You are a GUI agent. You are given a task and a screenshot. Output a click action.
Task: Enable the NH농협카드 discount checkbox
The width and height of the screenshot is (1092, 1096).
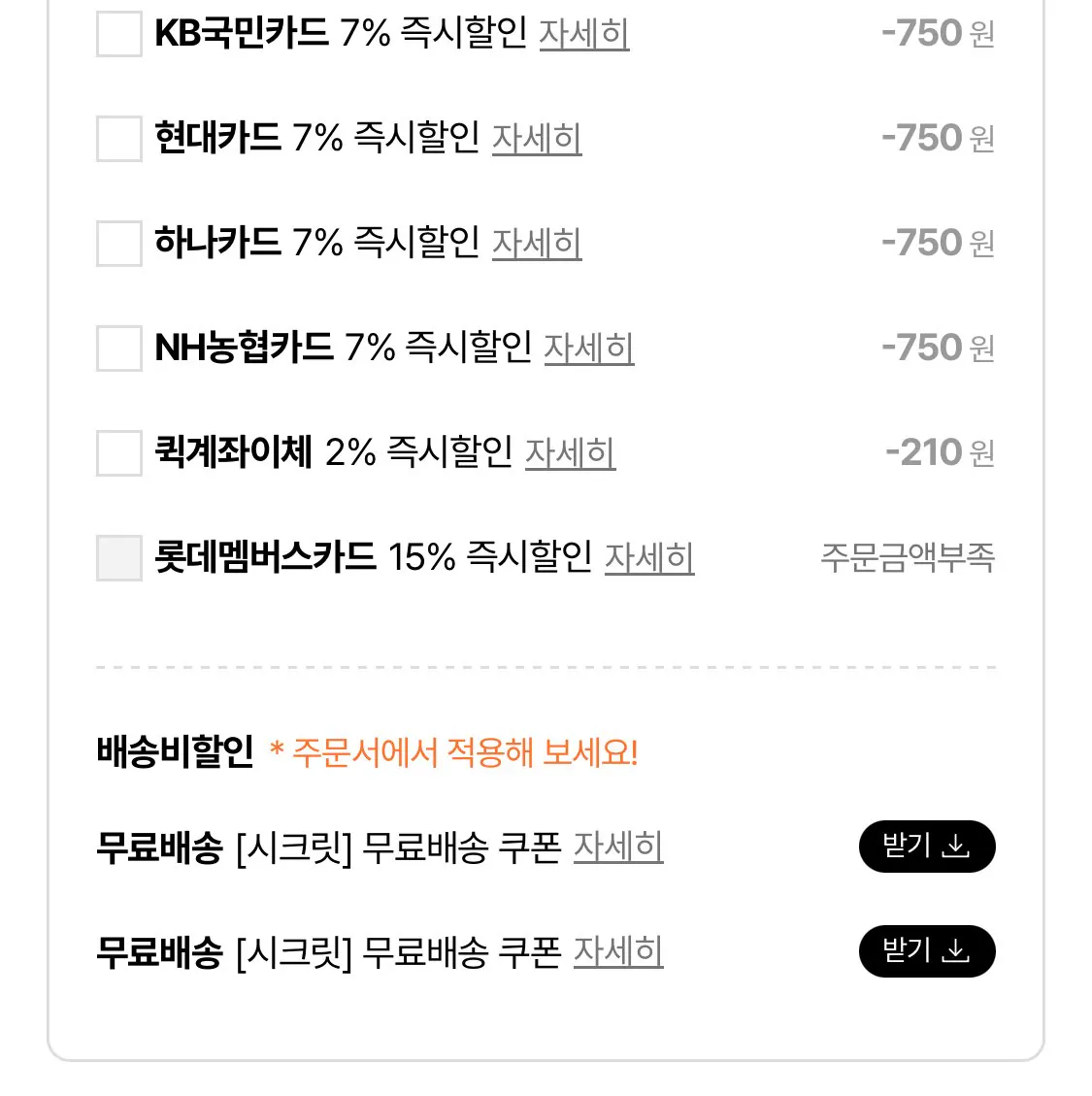pos(117,349)
